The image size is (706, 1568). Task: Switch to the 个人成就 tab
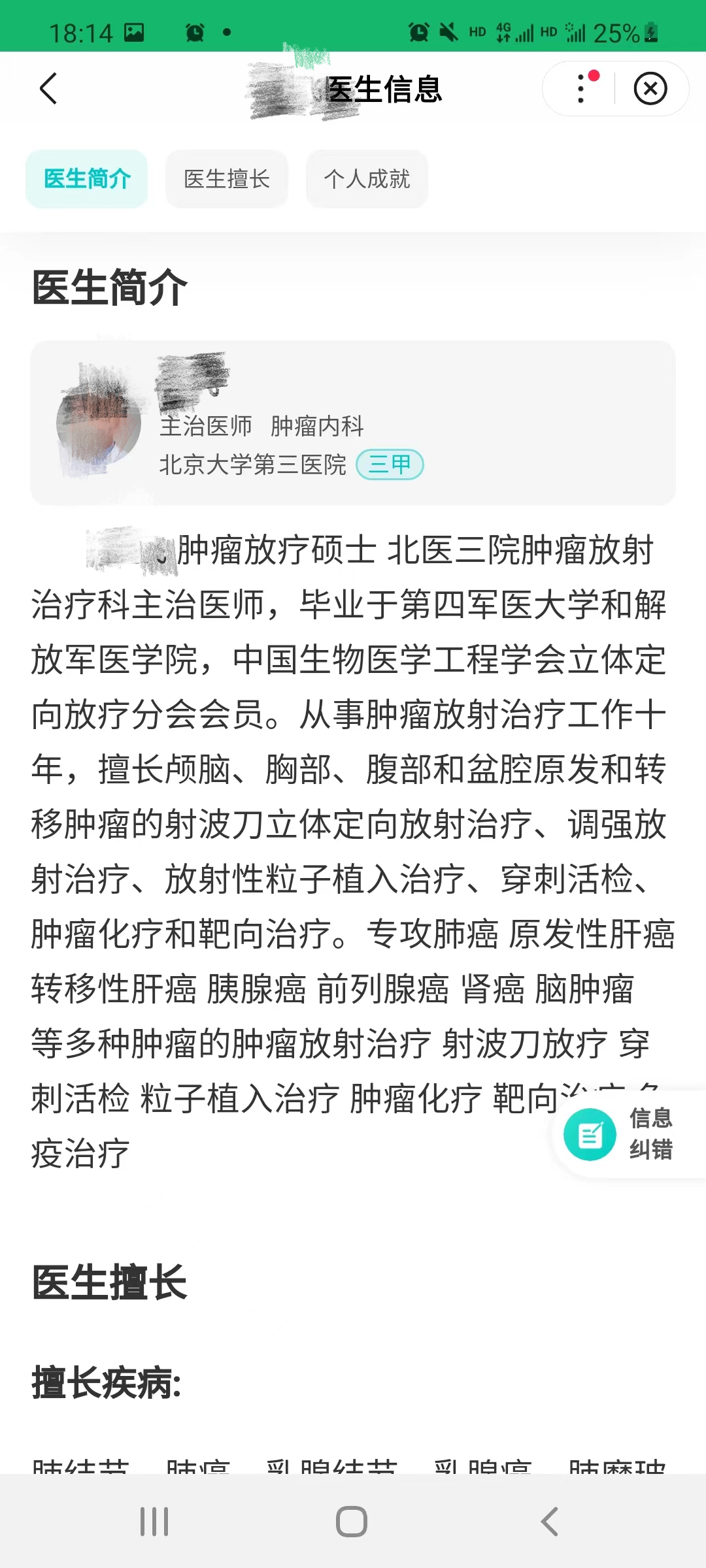[367, 179]
